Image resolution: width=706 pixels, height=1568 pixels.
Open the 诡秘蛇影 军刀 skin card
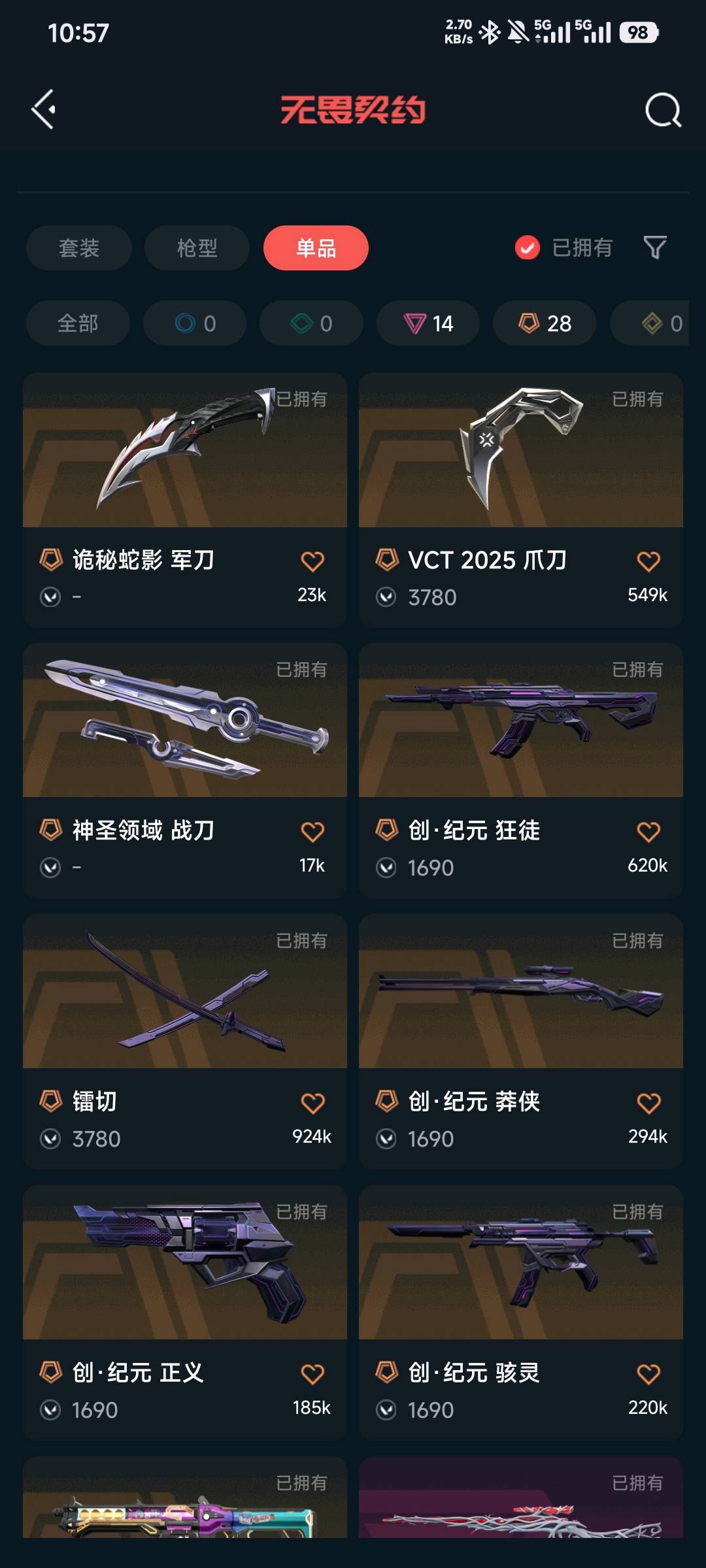click(185, 500)
